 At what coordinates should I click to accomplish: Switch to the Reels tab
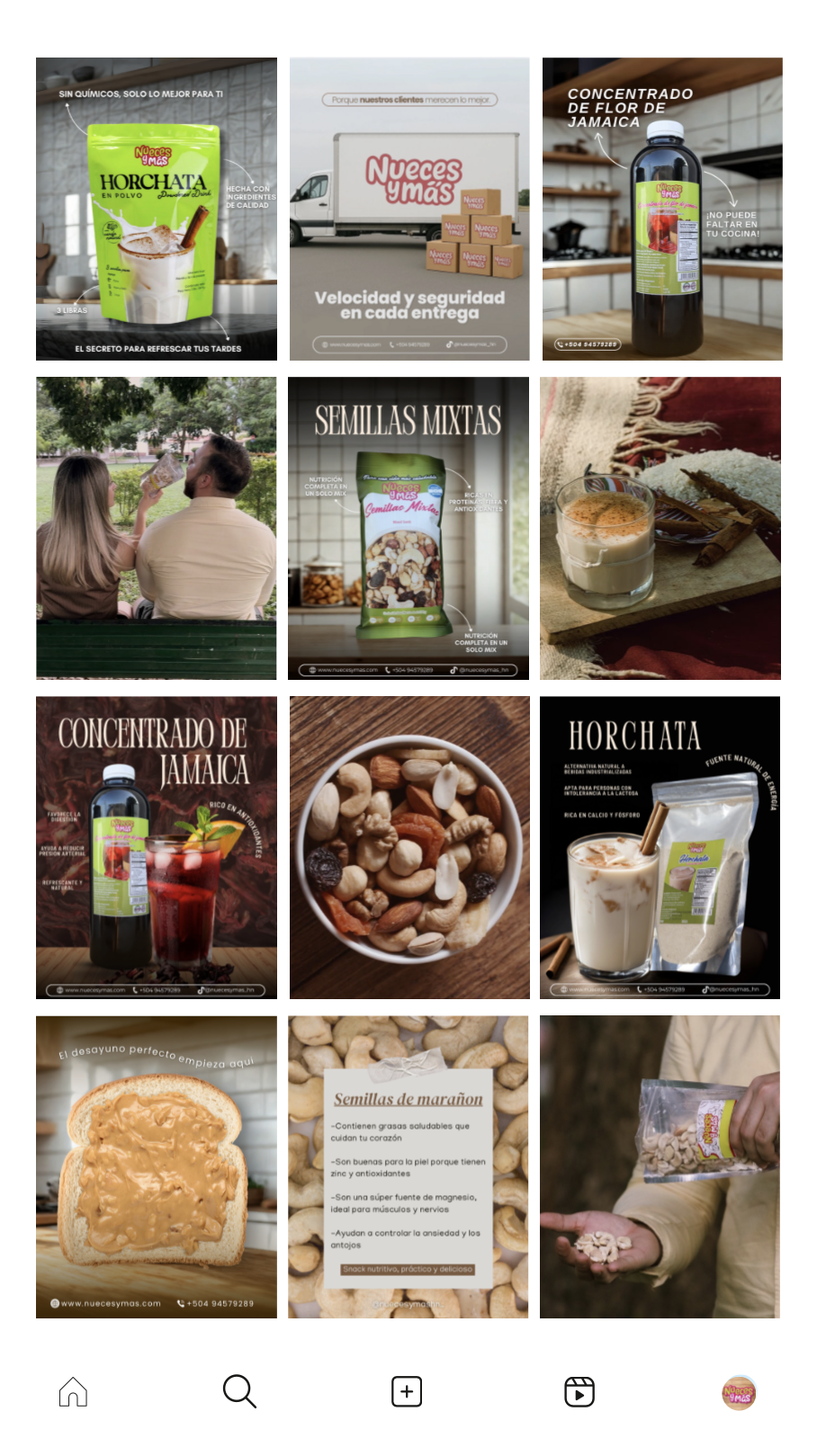[x=579, y=1391]
